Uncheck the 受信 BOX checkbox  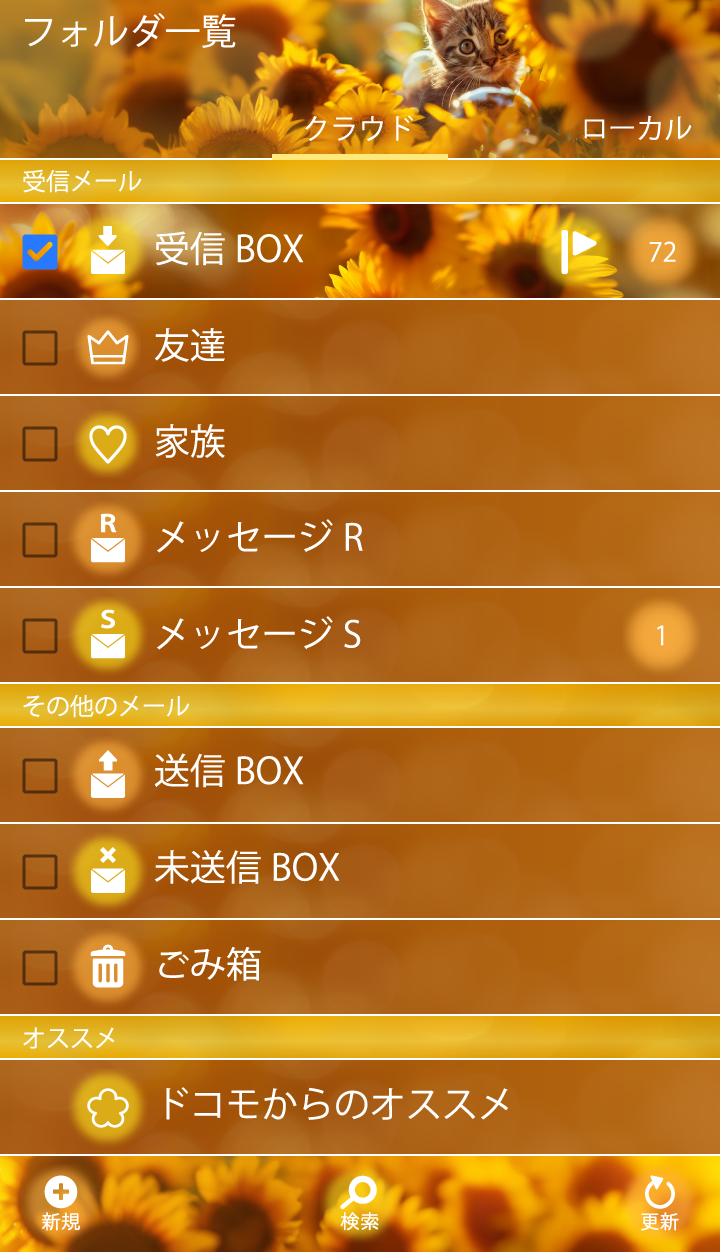(40, 252)
